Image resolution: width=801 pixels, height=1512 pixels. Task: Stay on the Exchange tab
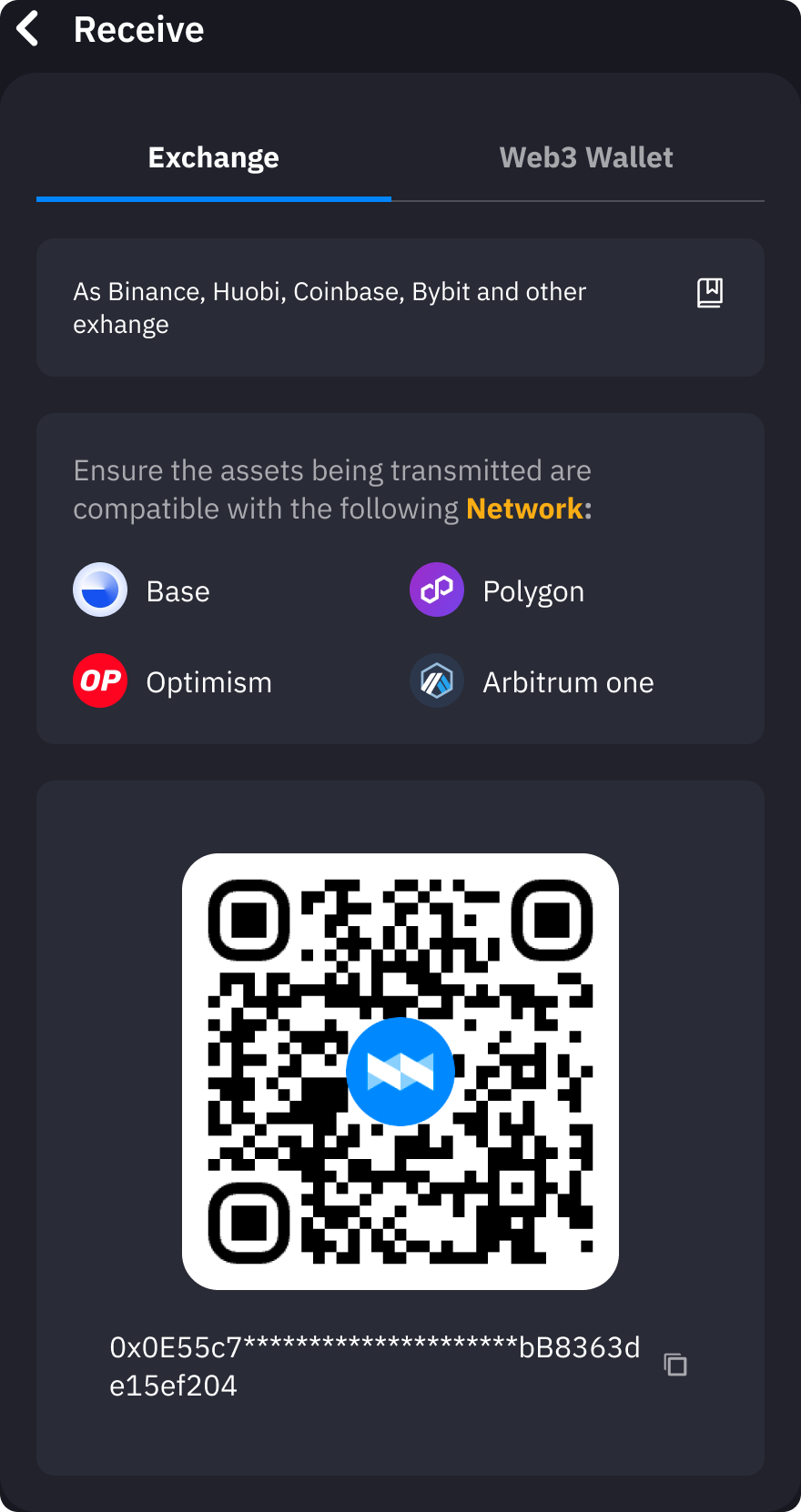tap(213, 156)
